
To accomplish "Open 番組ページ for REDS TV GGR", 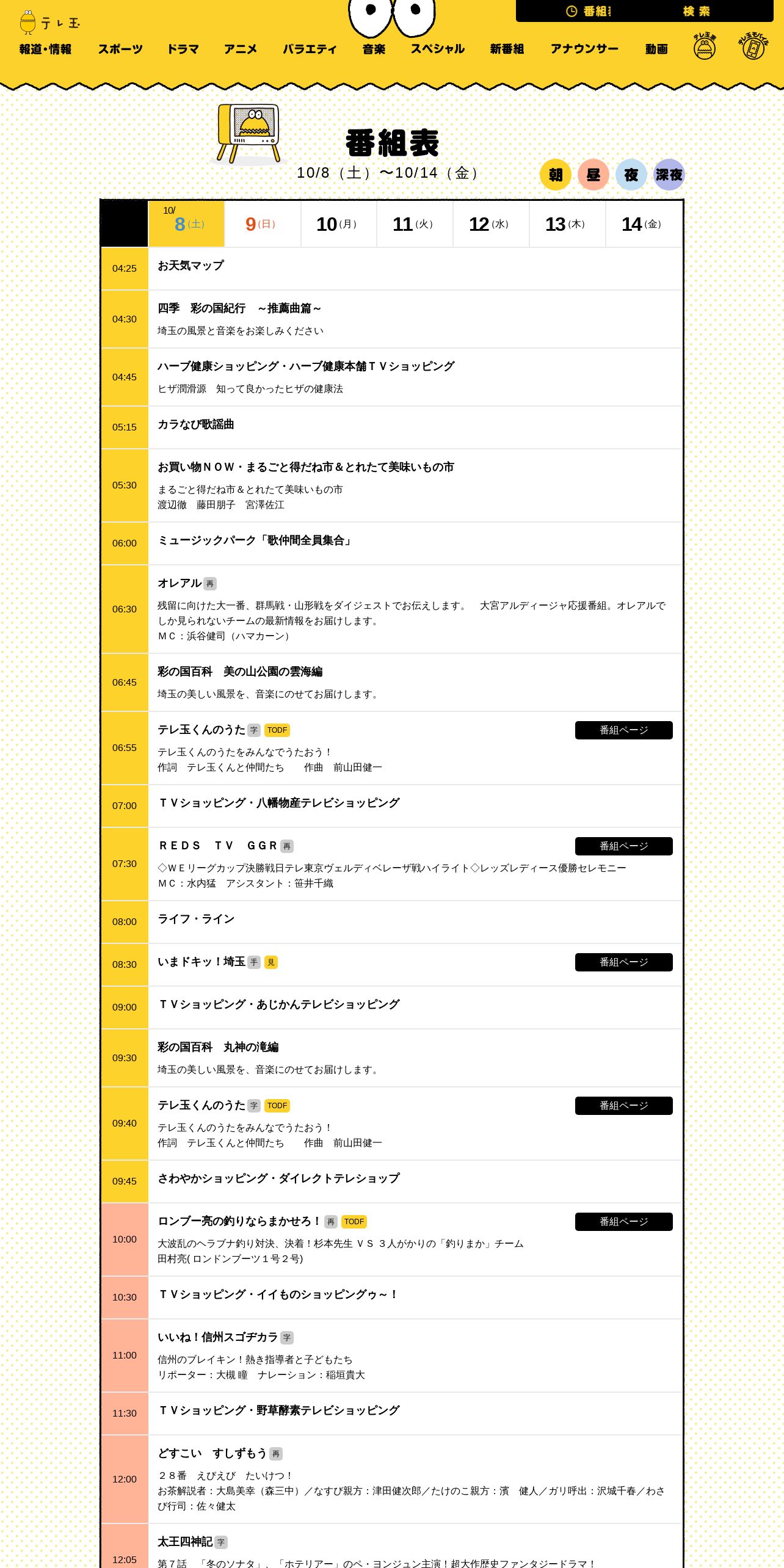I will [624, 846].
